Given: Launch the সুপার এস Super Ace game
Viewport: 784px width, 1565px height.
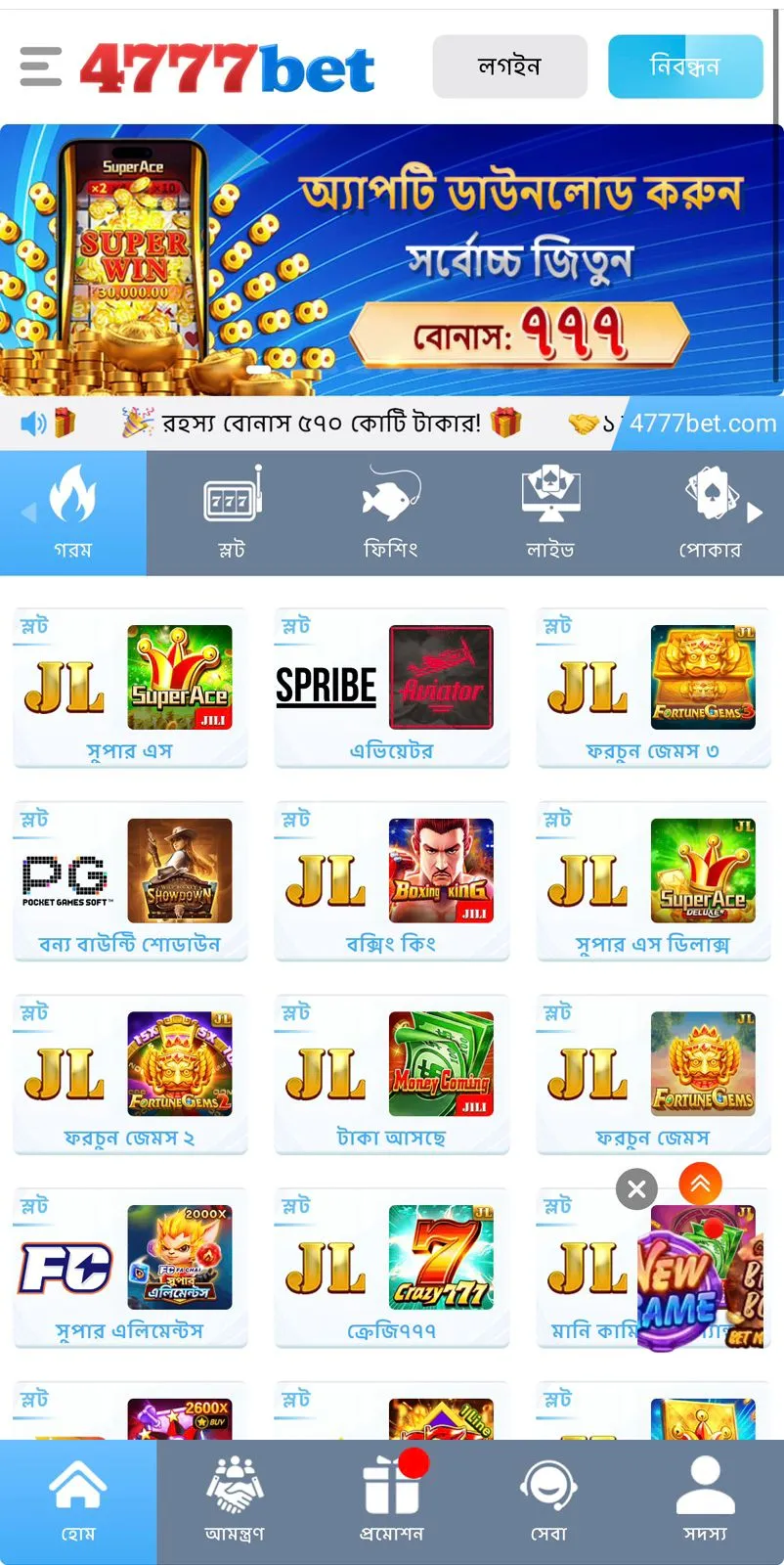Looking at the screenshot, I should click(x=128, y=678).
